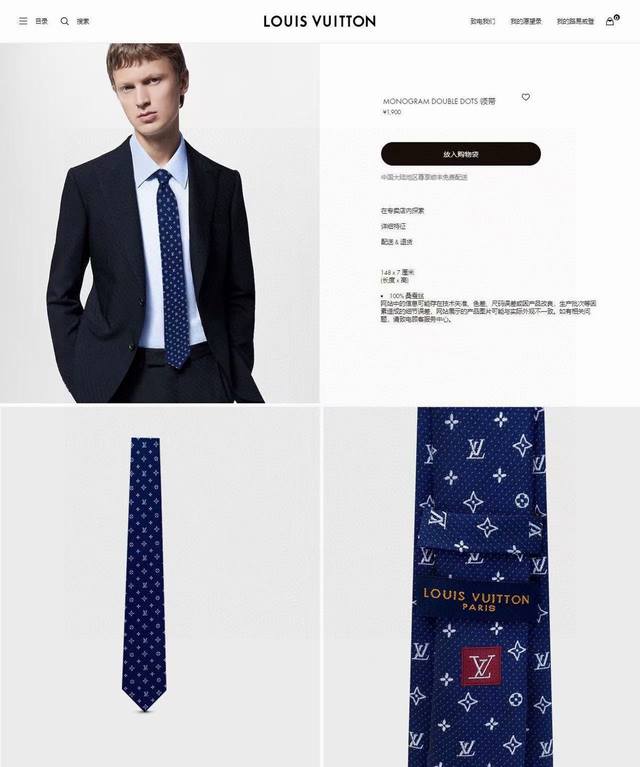The width and height of the screenshot is (640, 767).
Task: Select 在专卖店内探索
Action: (402, 211)
